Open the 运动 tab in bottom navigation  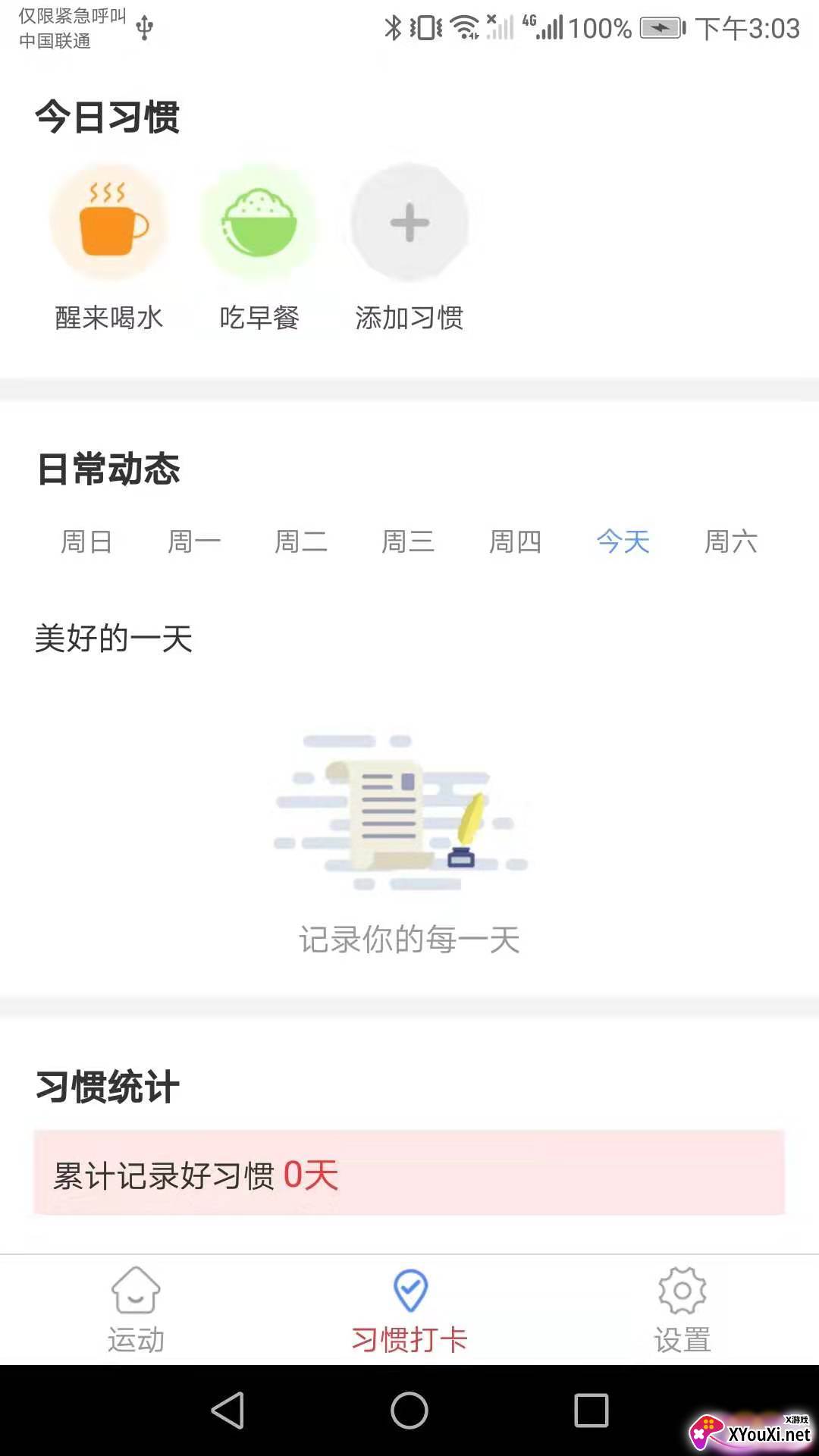[136, 1310]
